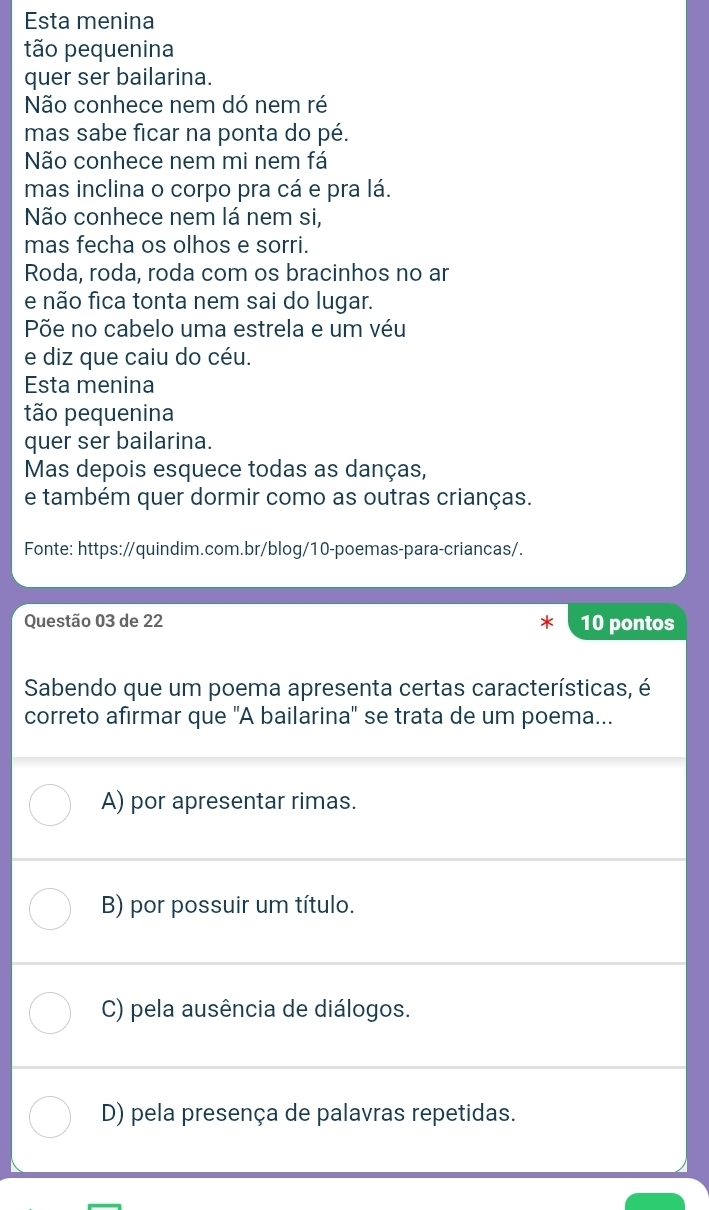Select answer A) por apresentar rimas

coord(50,804)
